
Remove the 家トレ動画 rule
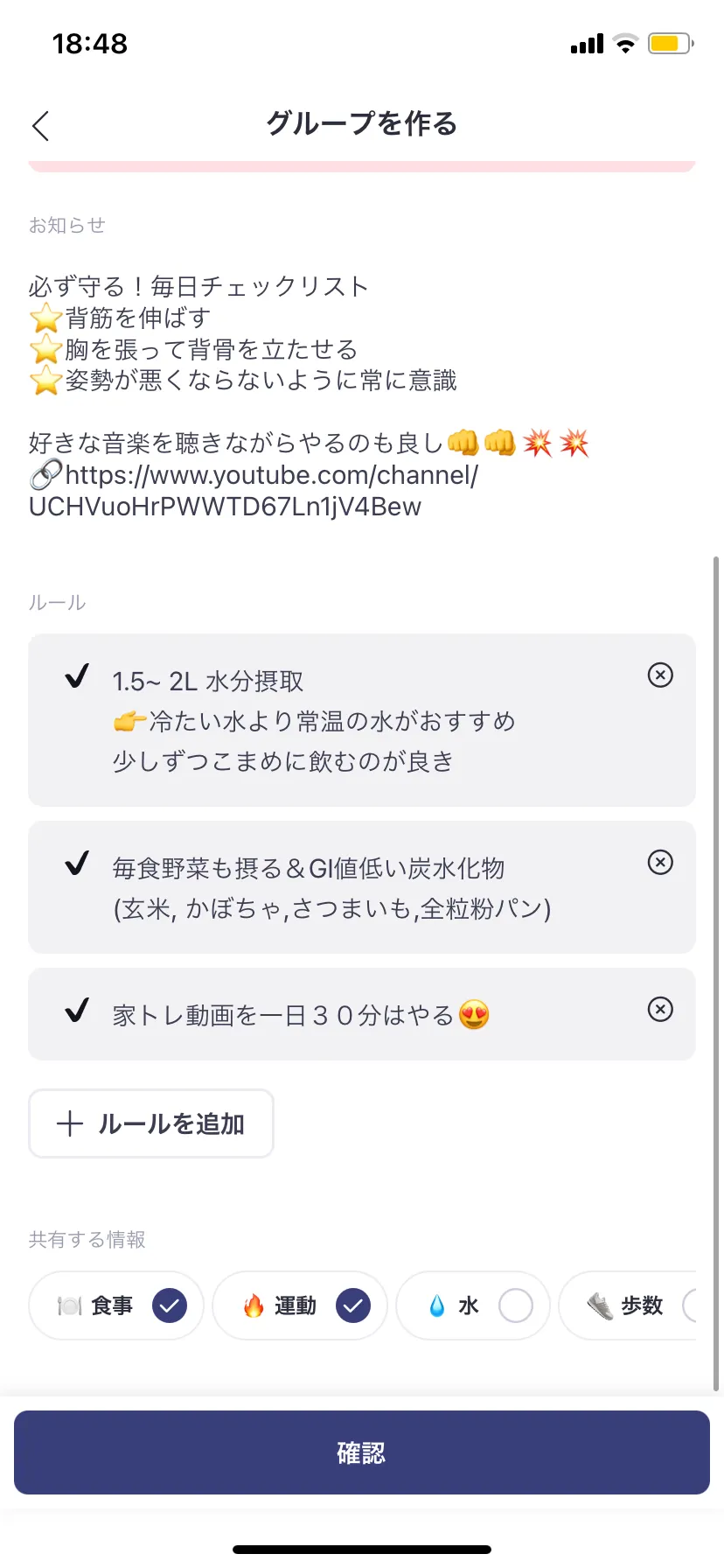660,1009
